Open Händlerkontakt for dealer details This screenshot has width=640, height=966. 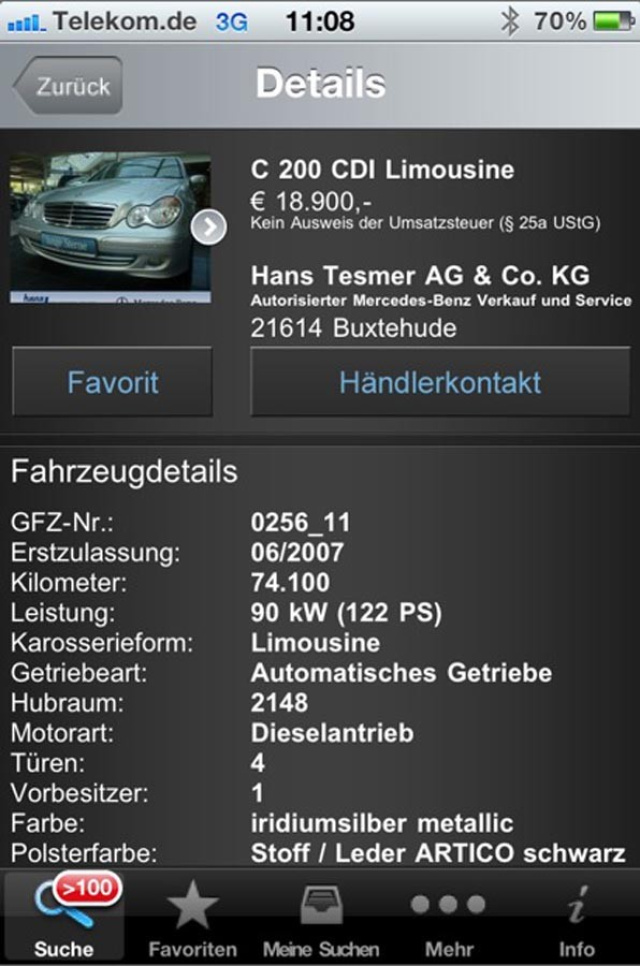[x=440, y=382]
